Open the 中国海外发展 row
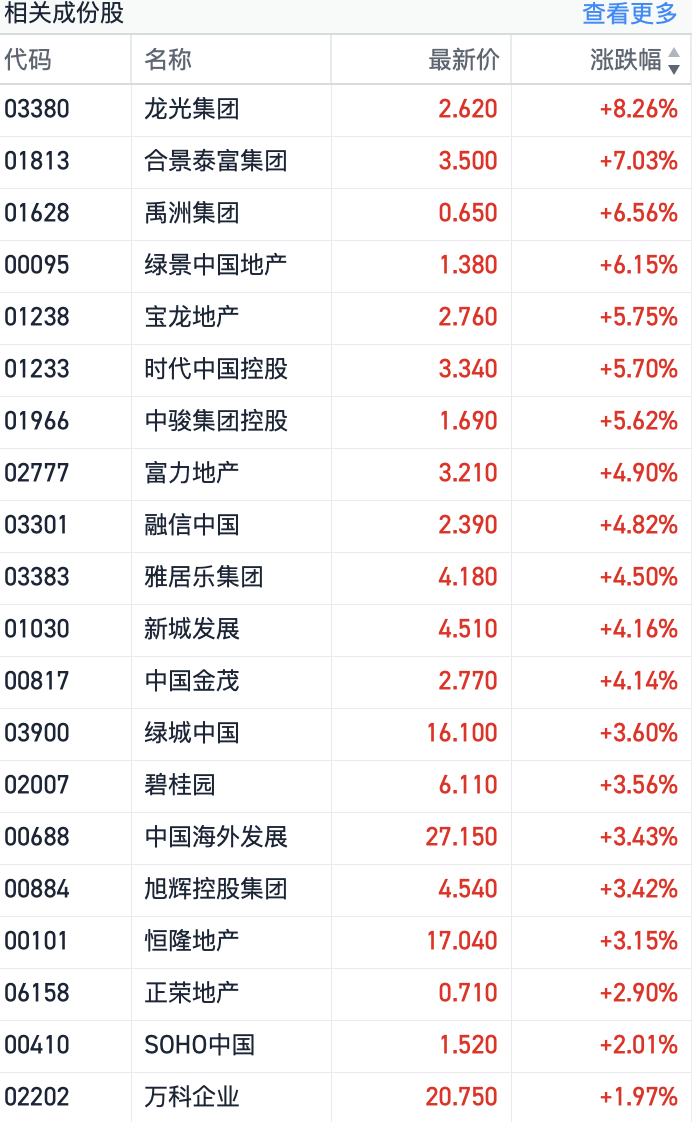The height and width of the screenshot is (1122, 692). click(215, 837)
